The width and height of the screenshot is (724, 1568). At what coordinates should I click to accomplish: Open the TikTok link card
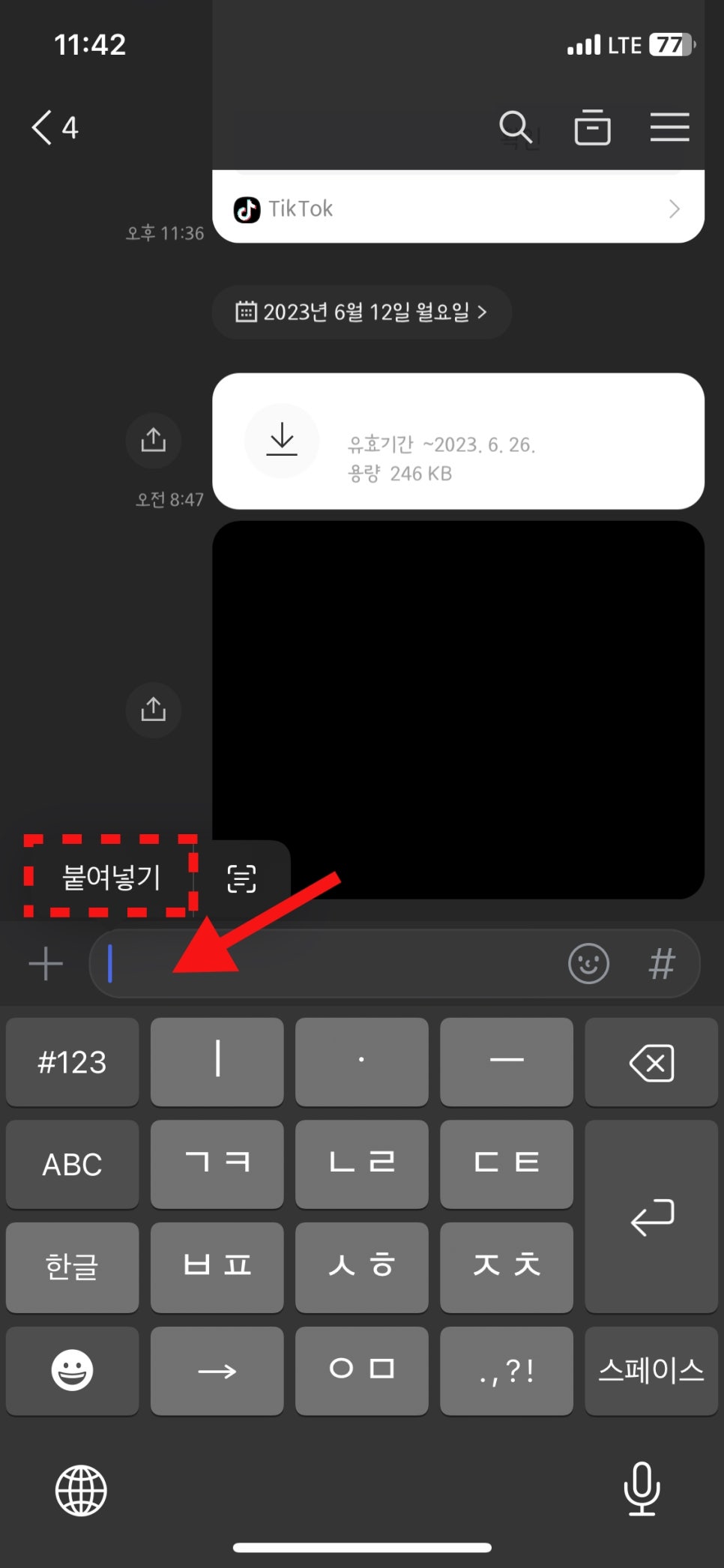(x=458, y=208)
